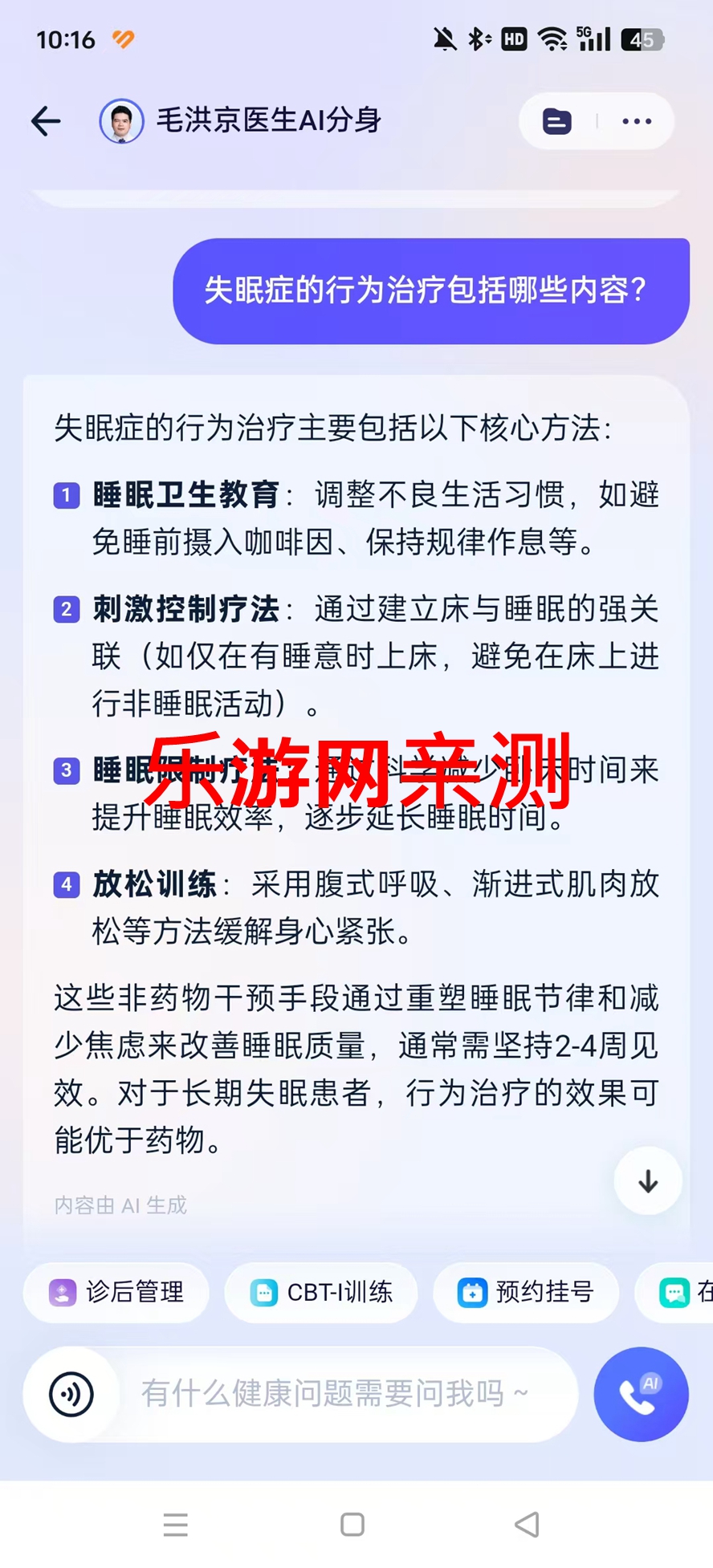
Task: Tap the system home button
Action: 352,1525
